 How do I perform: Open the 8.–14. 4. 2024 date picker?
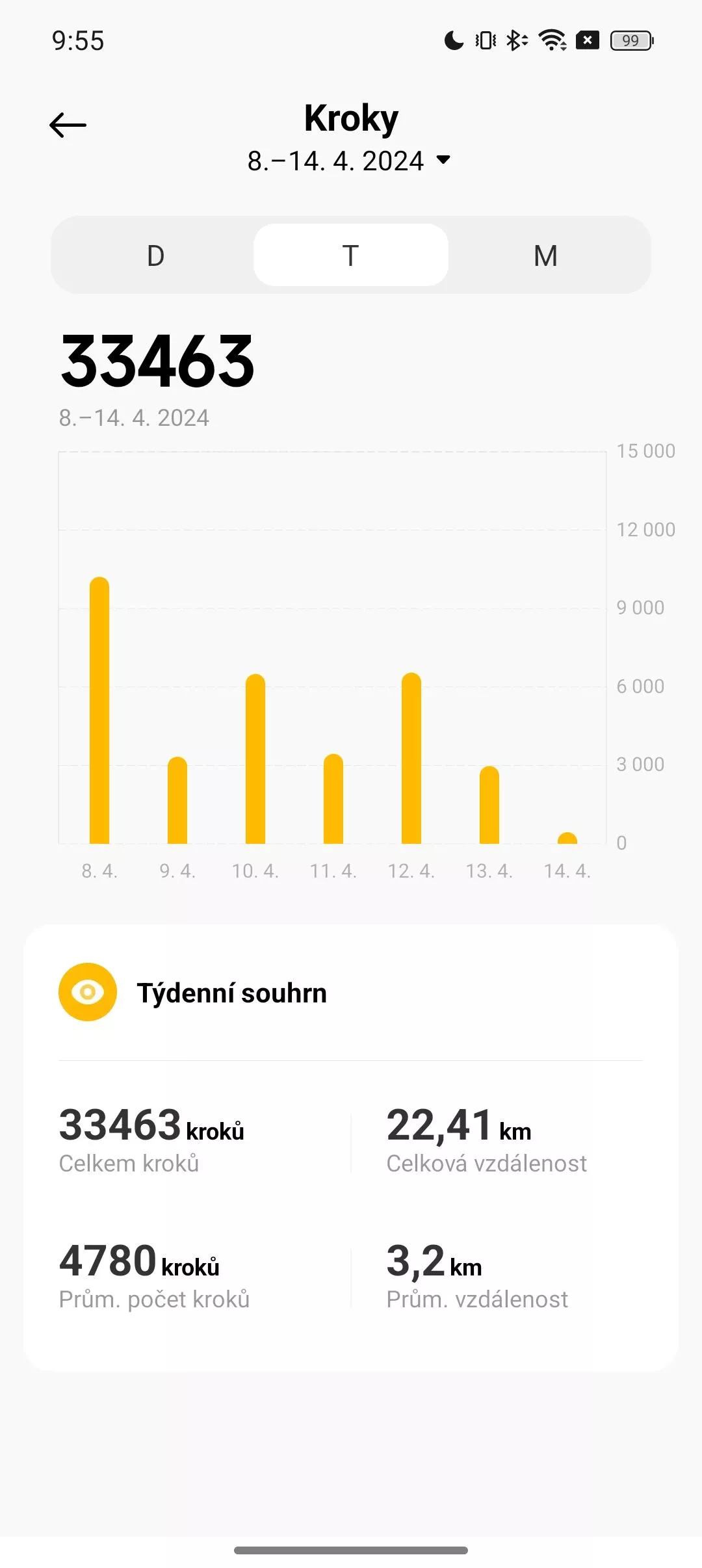tap(349, 161)
